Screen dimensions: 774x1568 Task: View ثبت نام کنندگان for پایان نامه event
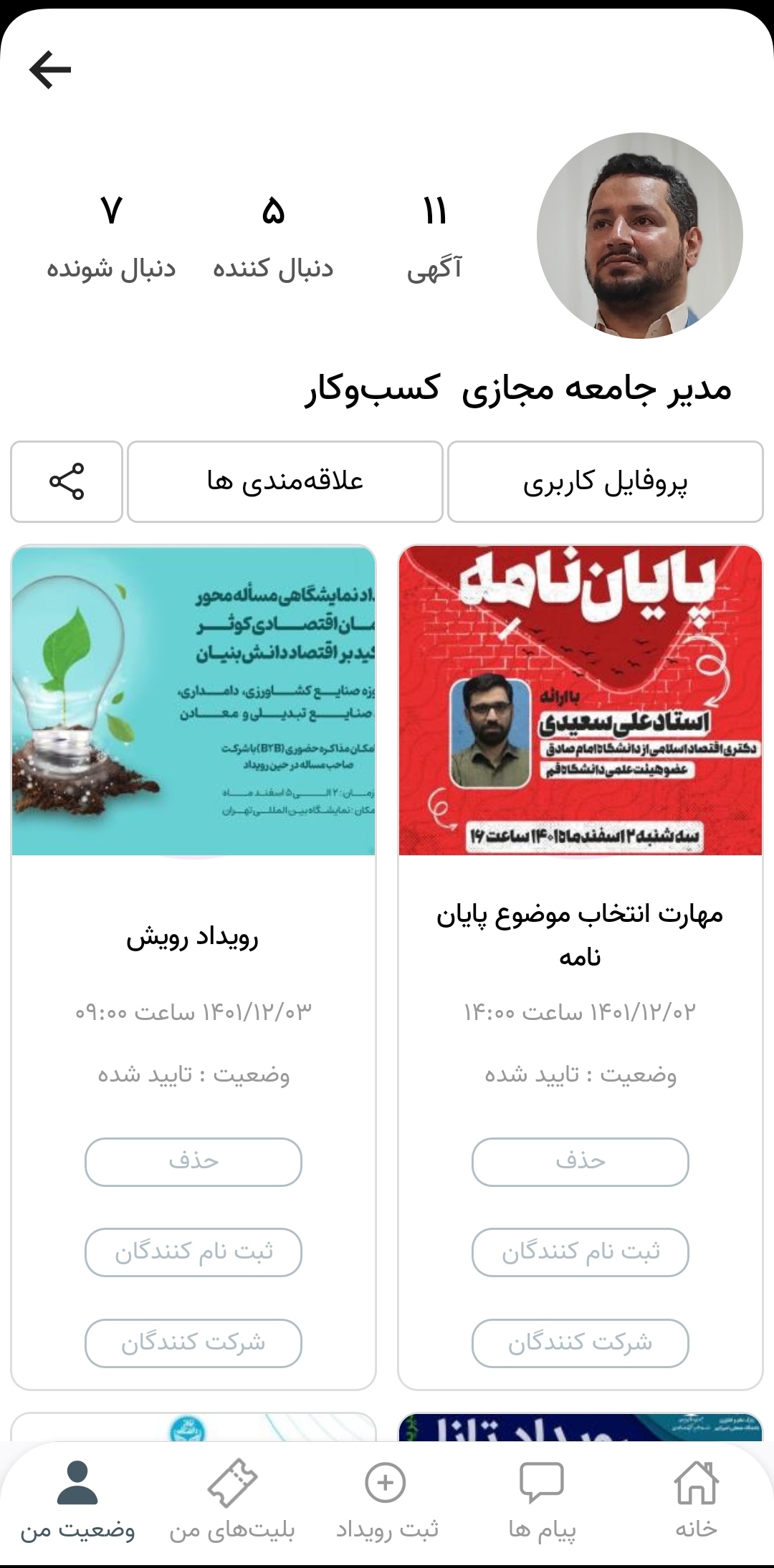[x=580, y=1252]
